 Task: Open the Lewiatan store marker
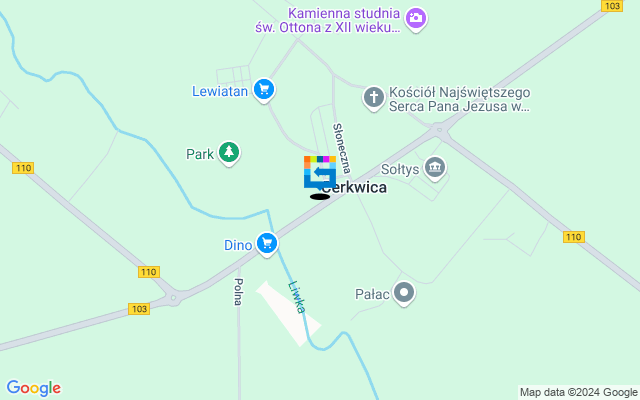[264, 91]
